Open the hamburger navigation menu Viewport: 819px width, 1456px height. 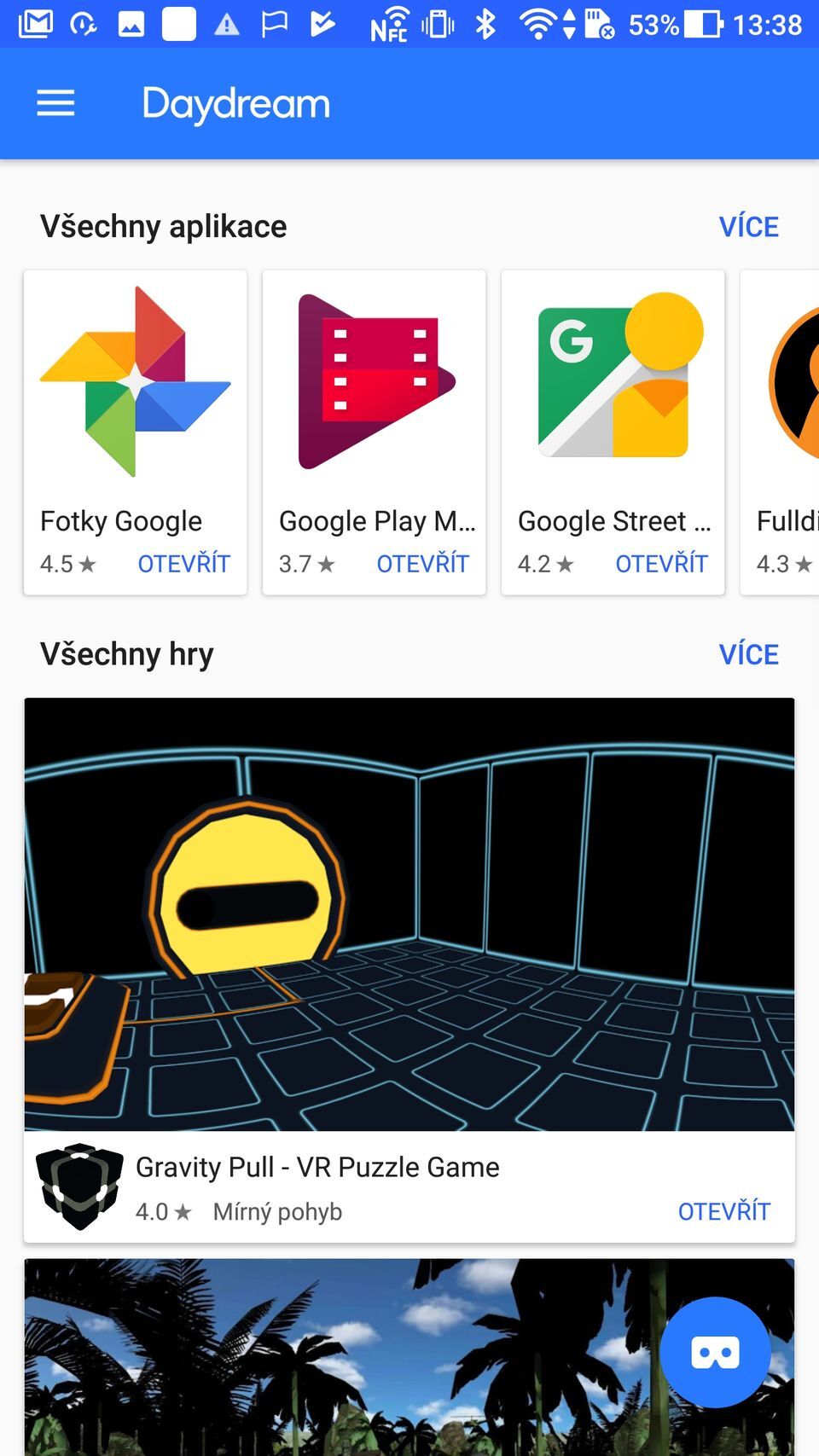(55, 104)
